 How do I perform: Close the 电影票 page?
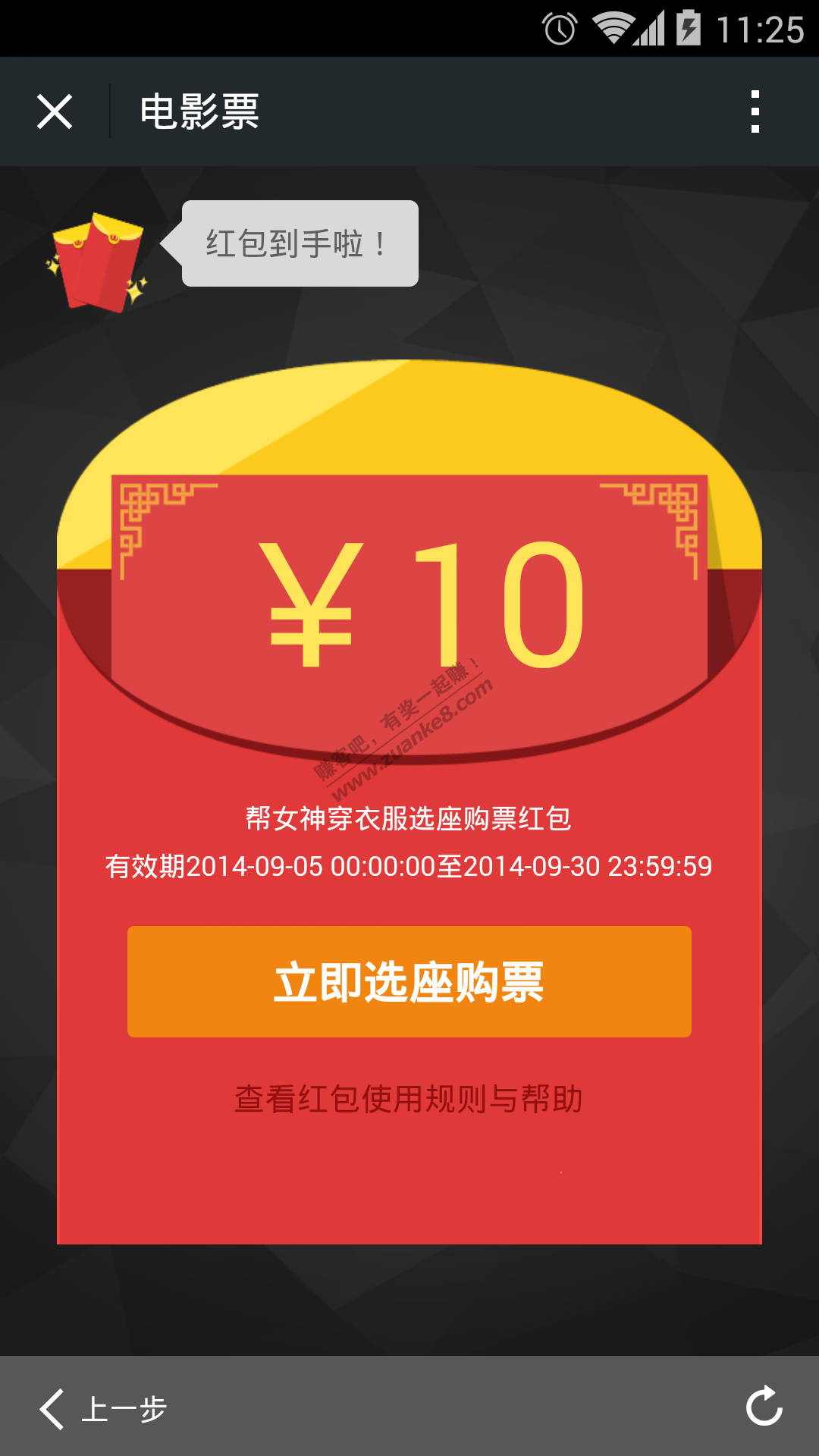[55, 112]
